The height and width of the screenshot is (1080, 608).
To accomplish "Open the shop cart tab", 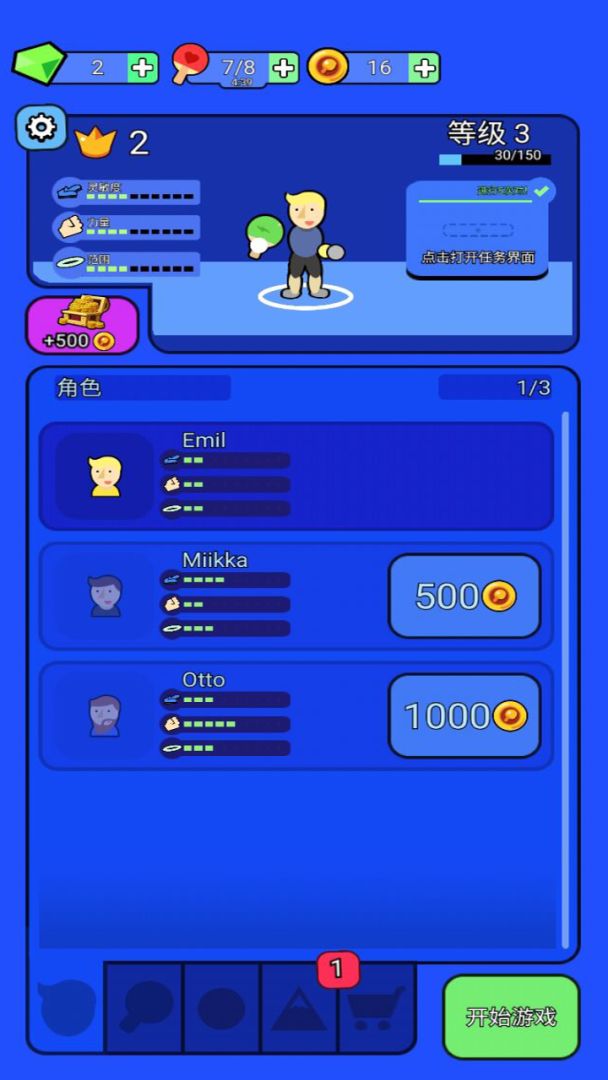I will (x=376, y=1007).
